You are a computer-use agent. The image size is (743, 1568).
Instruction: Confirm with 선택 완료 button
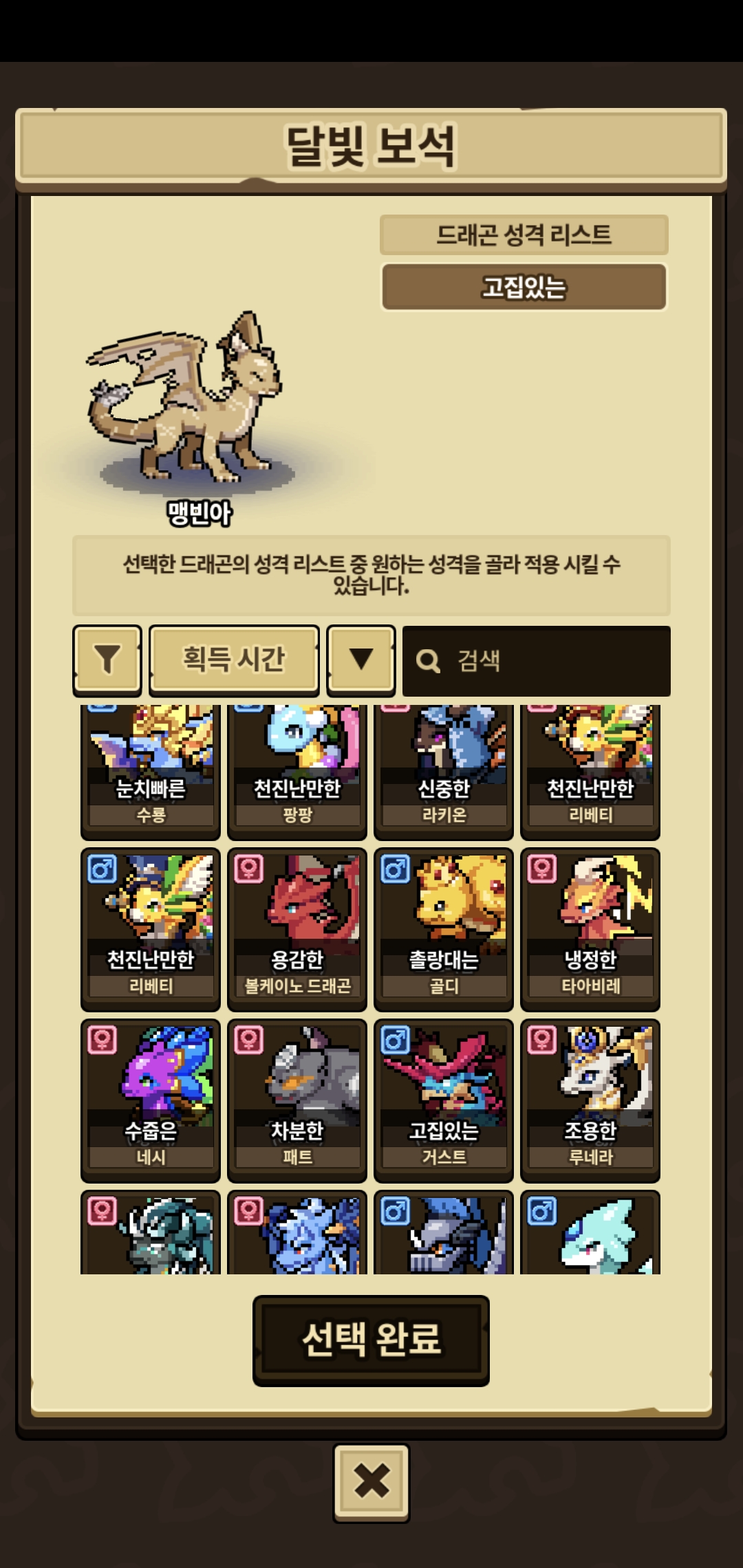371,1340
